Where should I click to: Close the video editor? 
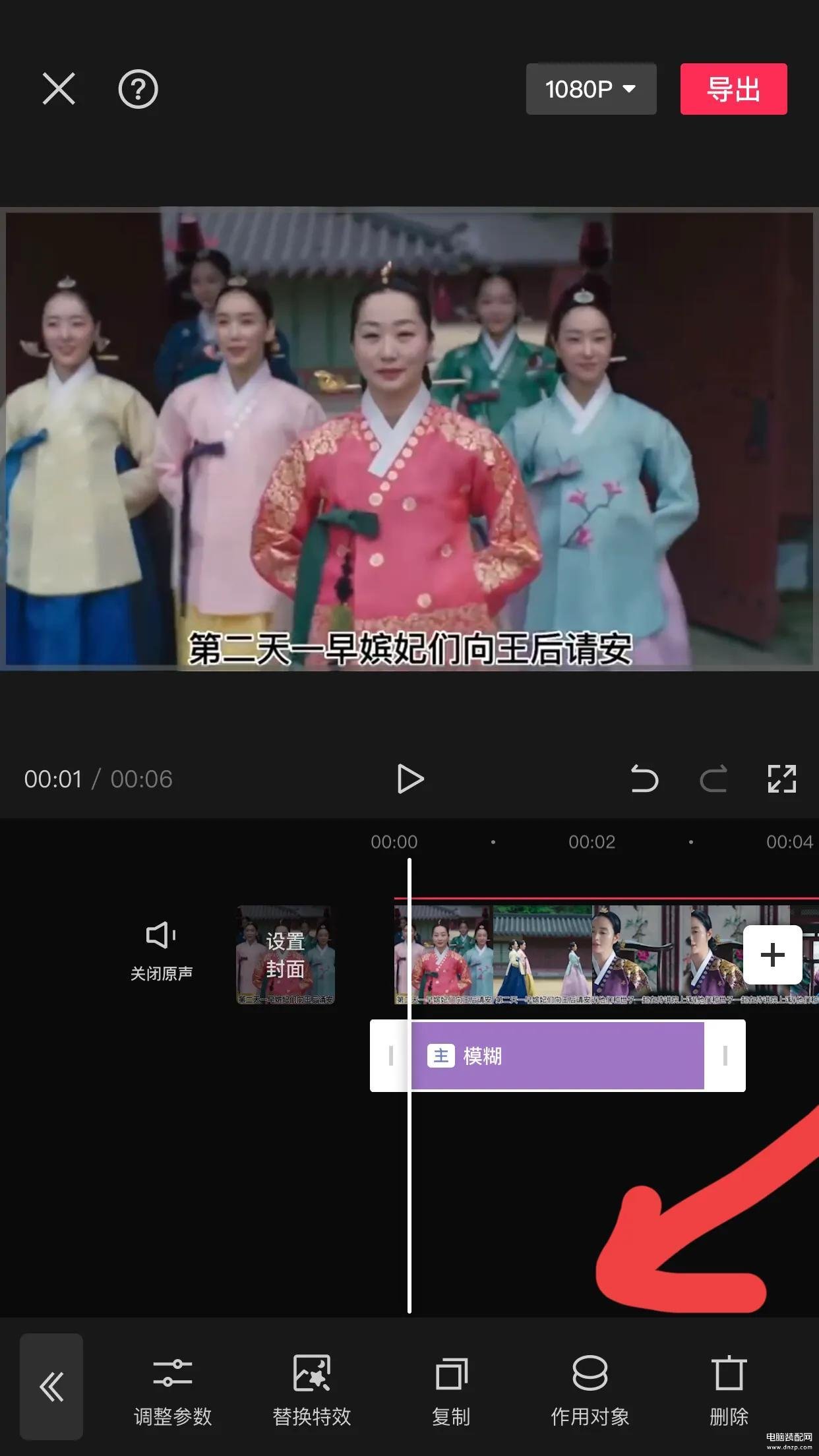[x=59, y=89]
